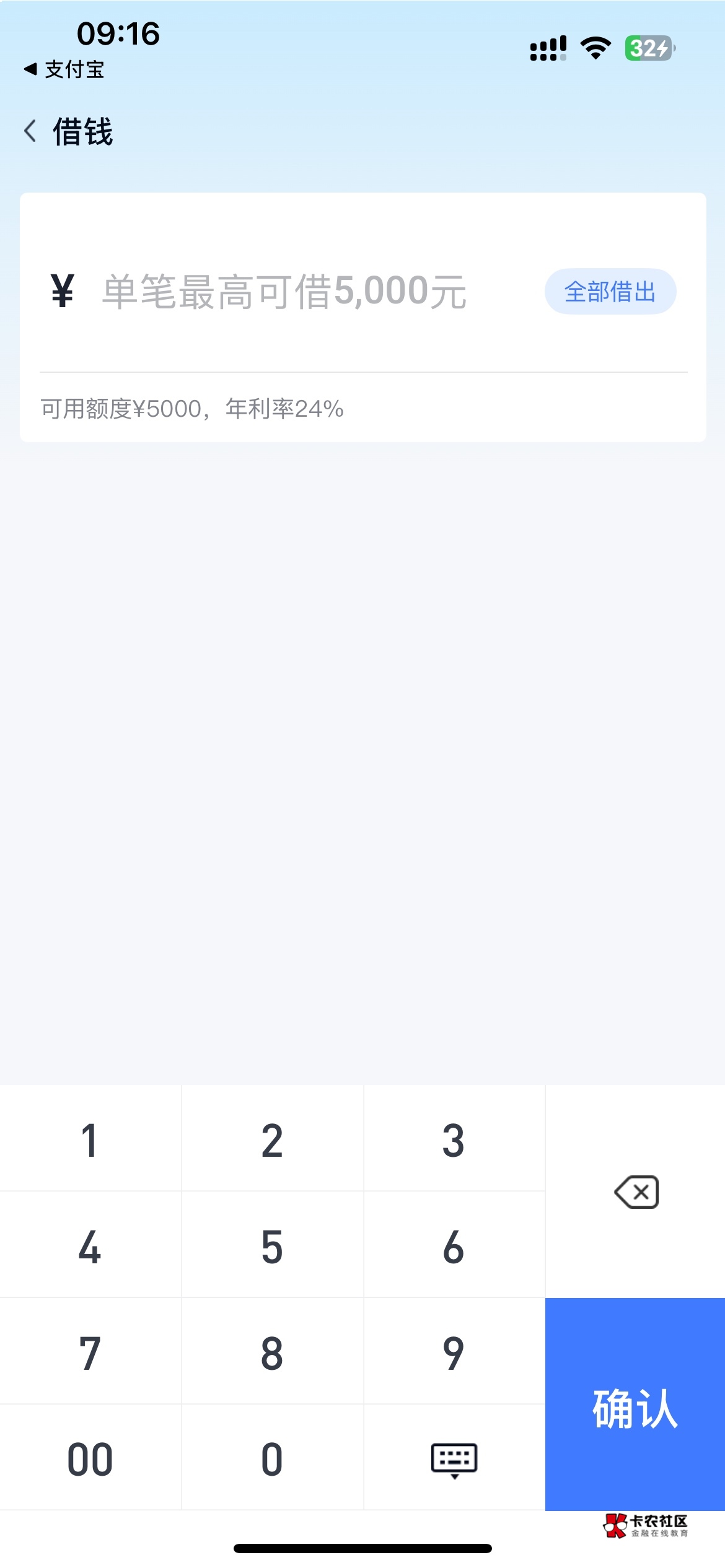
Task: Enter digit 8 on the keypad
Action: click(x=272, y=1353)
